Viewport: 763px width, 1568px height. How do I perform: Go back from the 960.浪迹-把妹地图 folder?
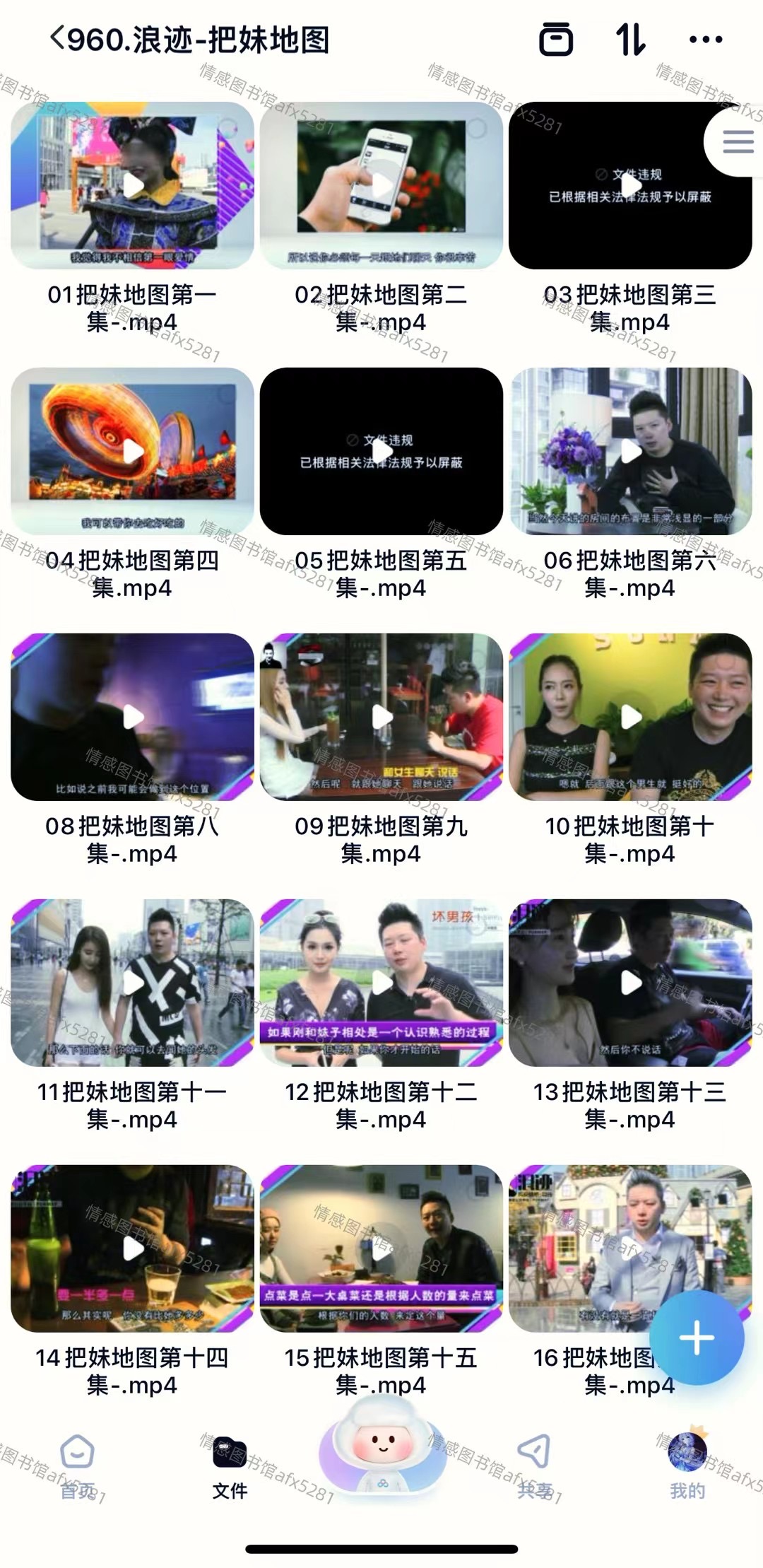click(x=58, y=39)
